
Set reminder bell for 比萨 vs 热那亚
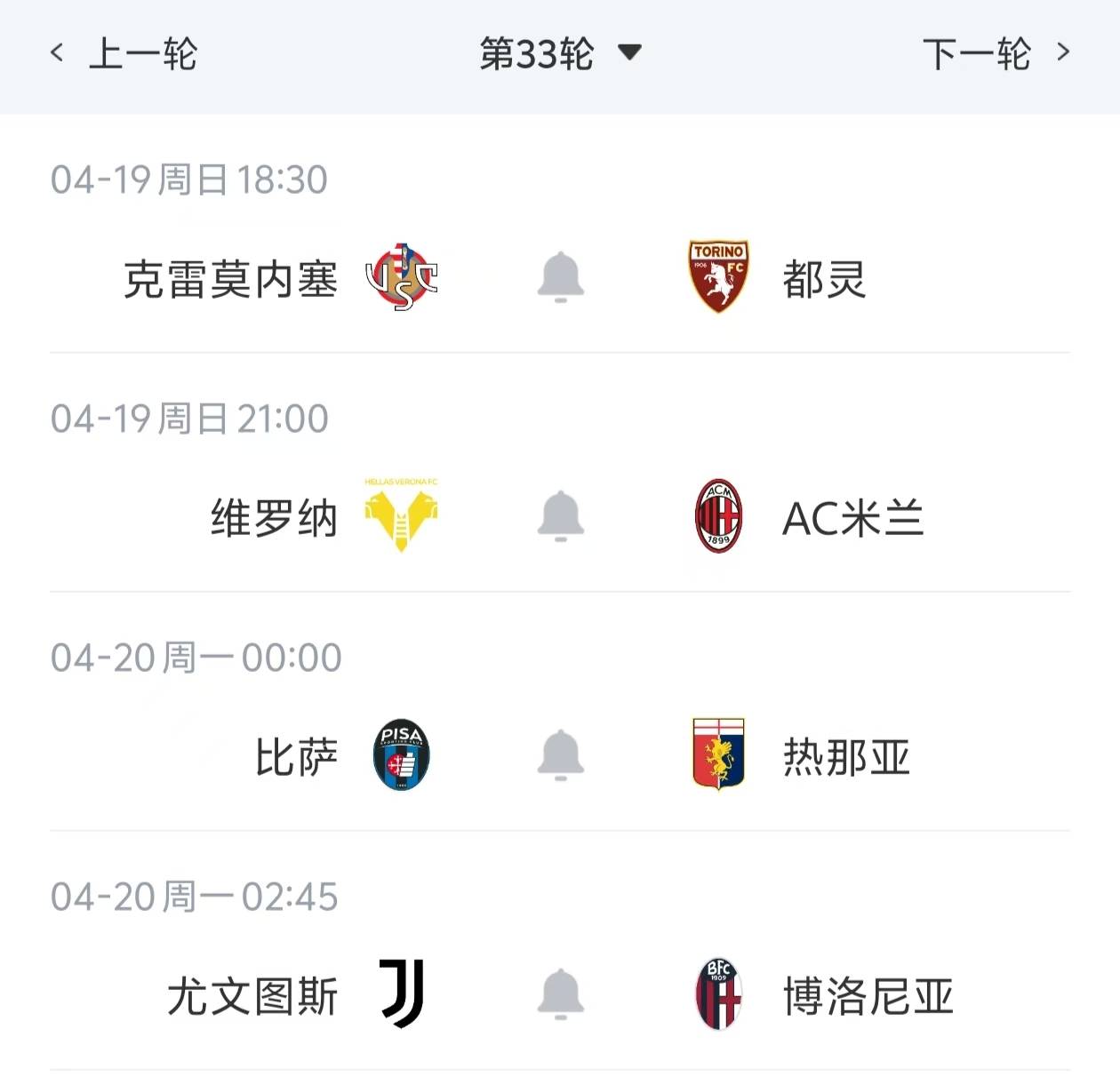pyautogui.click(x=561, y=755)
